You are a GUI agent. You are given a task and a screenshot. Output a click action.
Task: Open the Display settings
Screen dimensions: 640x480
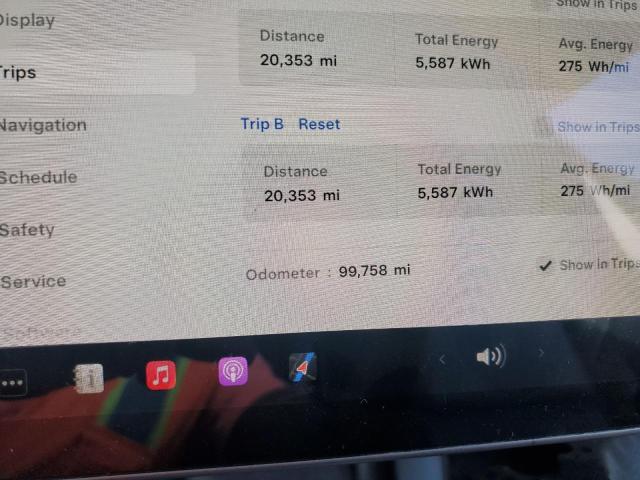[28, 21]
